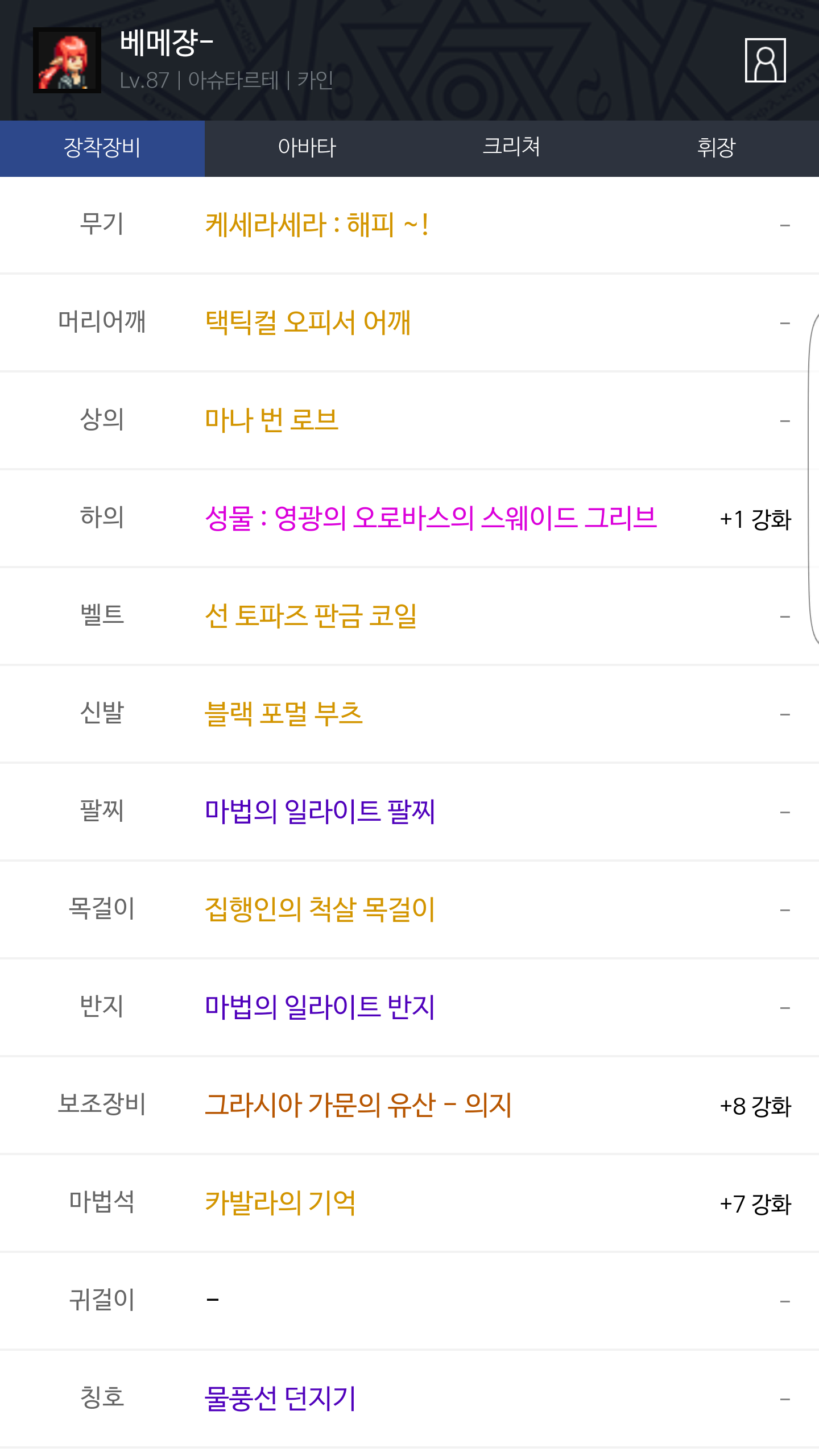Image resolution: width=819 pixels, height=1456 pixels.
Task: View the 물풍선 던지기 title
Action: tap(280, 1399)
